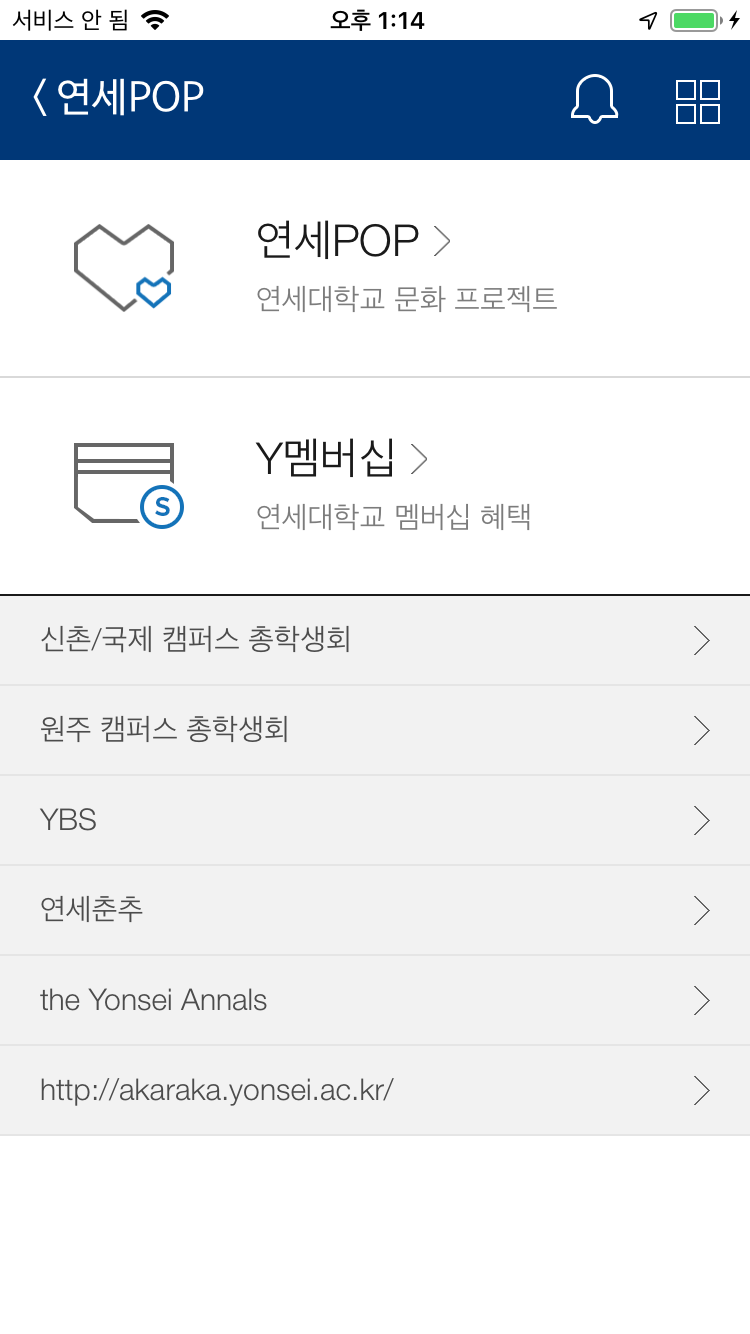View 연세춘추 newspaper link

coord(375,910)
